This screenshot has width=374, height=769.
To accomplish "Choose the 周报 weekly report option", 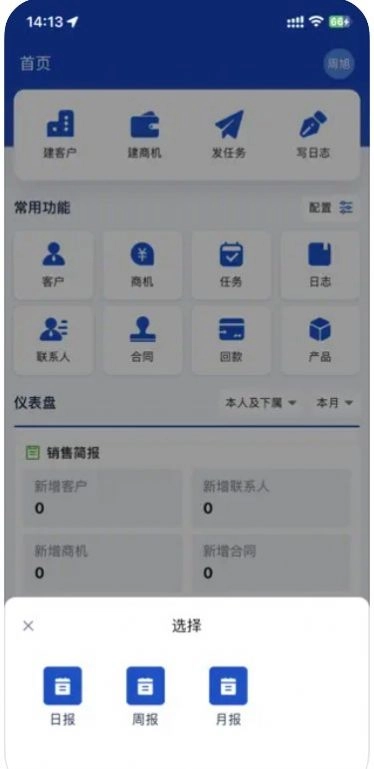I will click(x=145, y=696).
